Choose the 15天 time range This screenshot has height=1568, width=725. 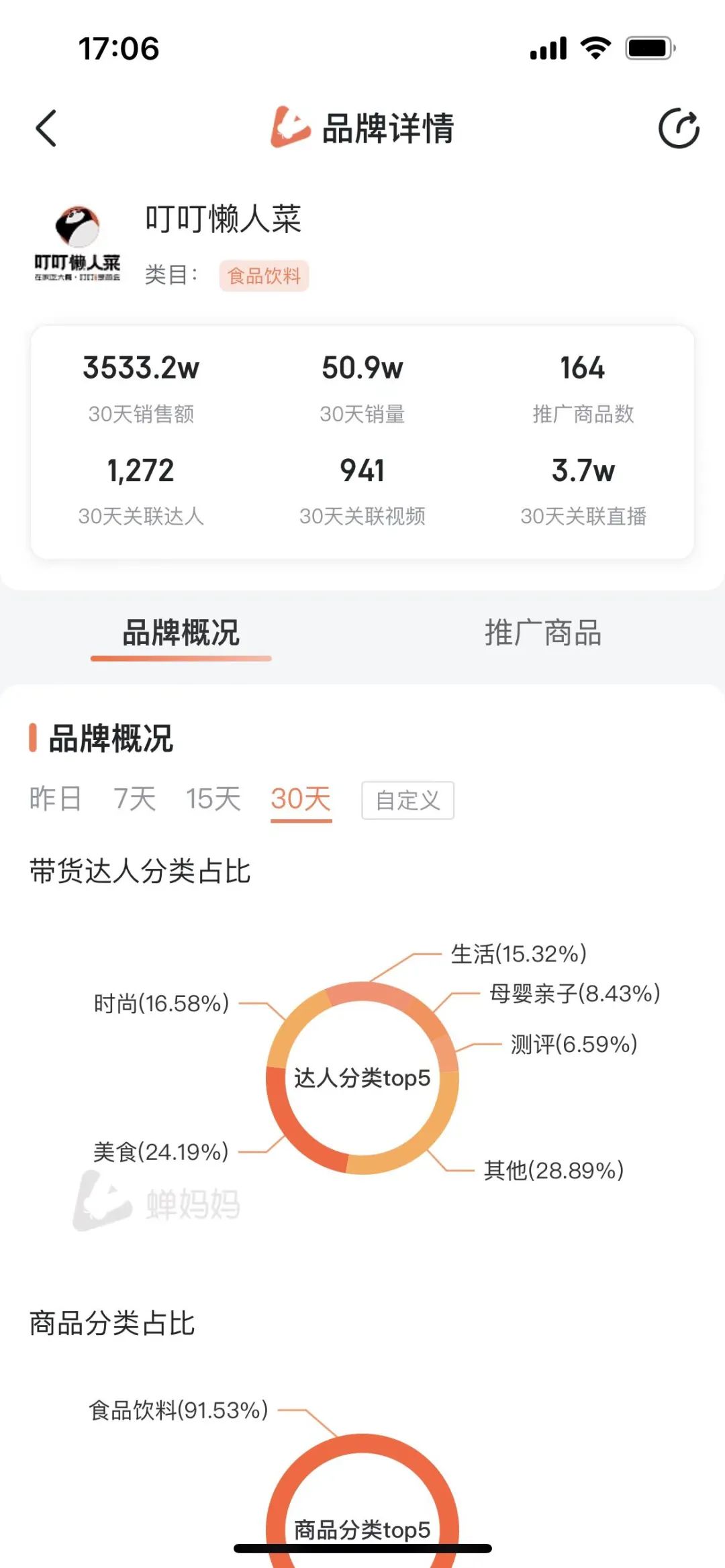click(213, 799)
